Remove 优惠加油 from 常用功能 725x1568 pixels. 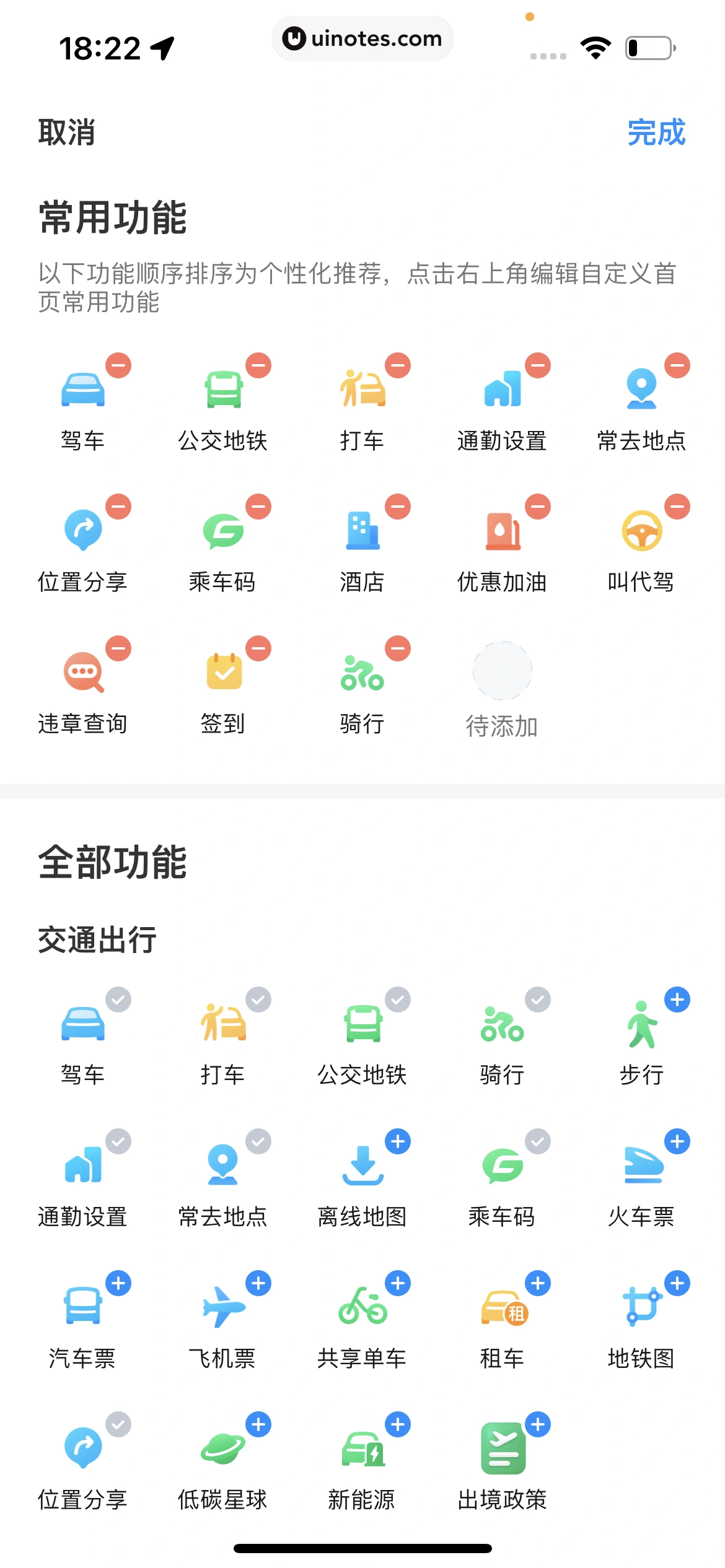click(x=538, y=507)
